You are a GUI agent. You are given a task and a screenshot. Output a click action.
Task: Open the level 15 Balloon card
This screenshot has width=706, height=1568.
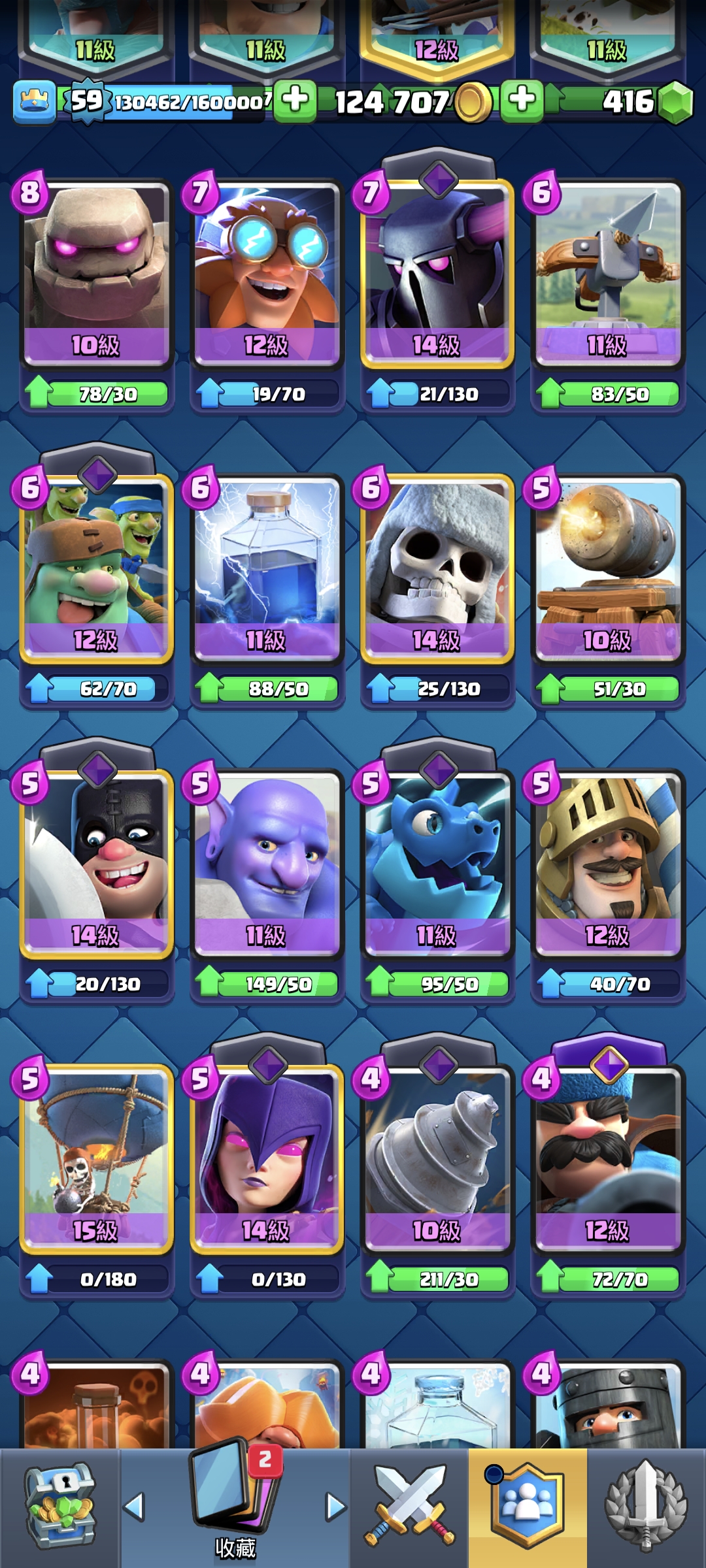(96, 1156)
